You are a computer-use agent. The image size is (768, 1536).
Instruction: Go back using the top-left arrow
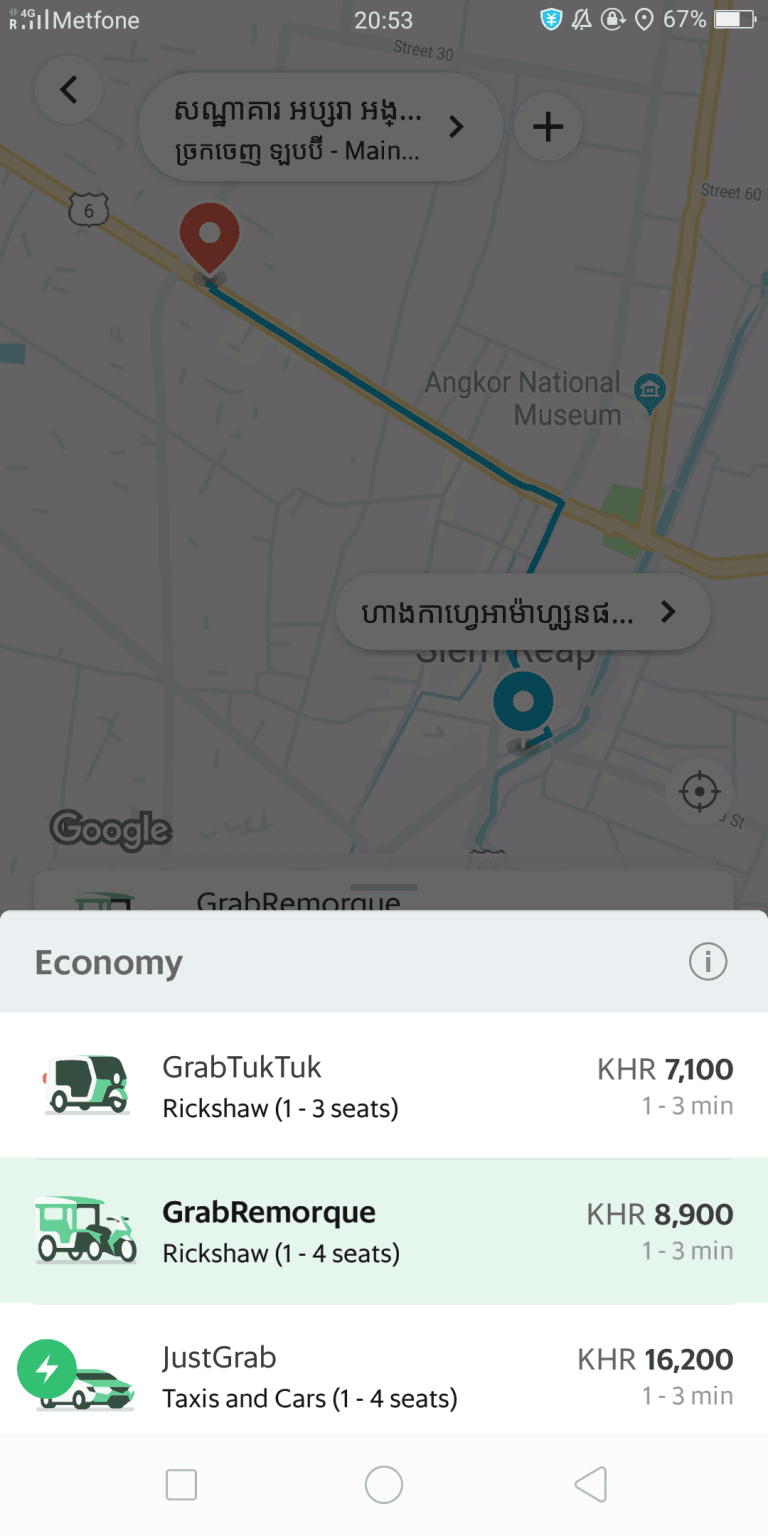click(x=68, y=90)
